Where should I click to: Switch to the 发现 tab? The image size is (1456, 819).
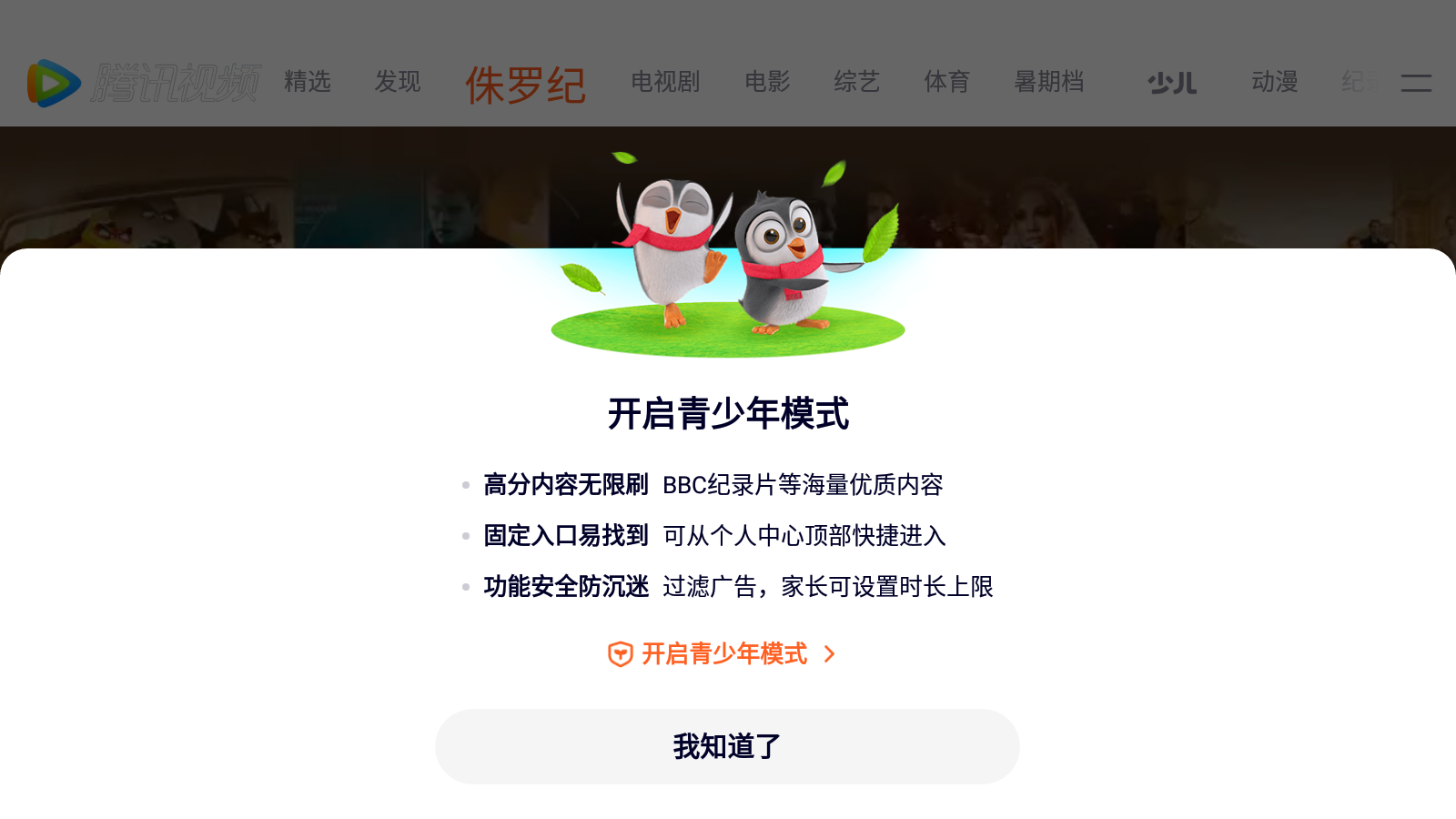(x=397, y=82)
